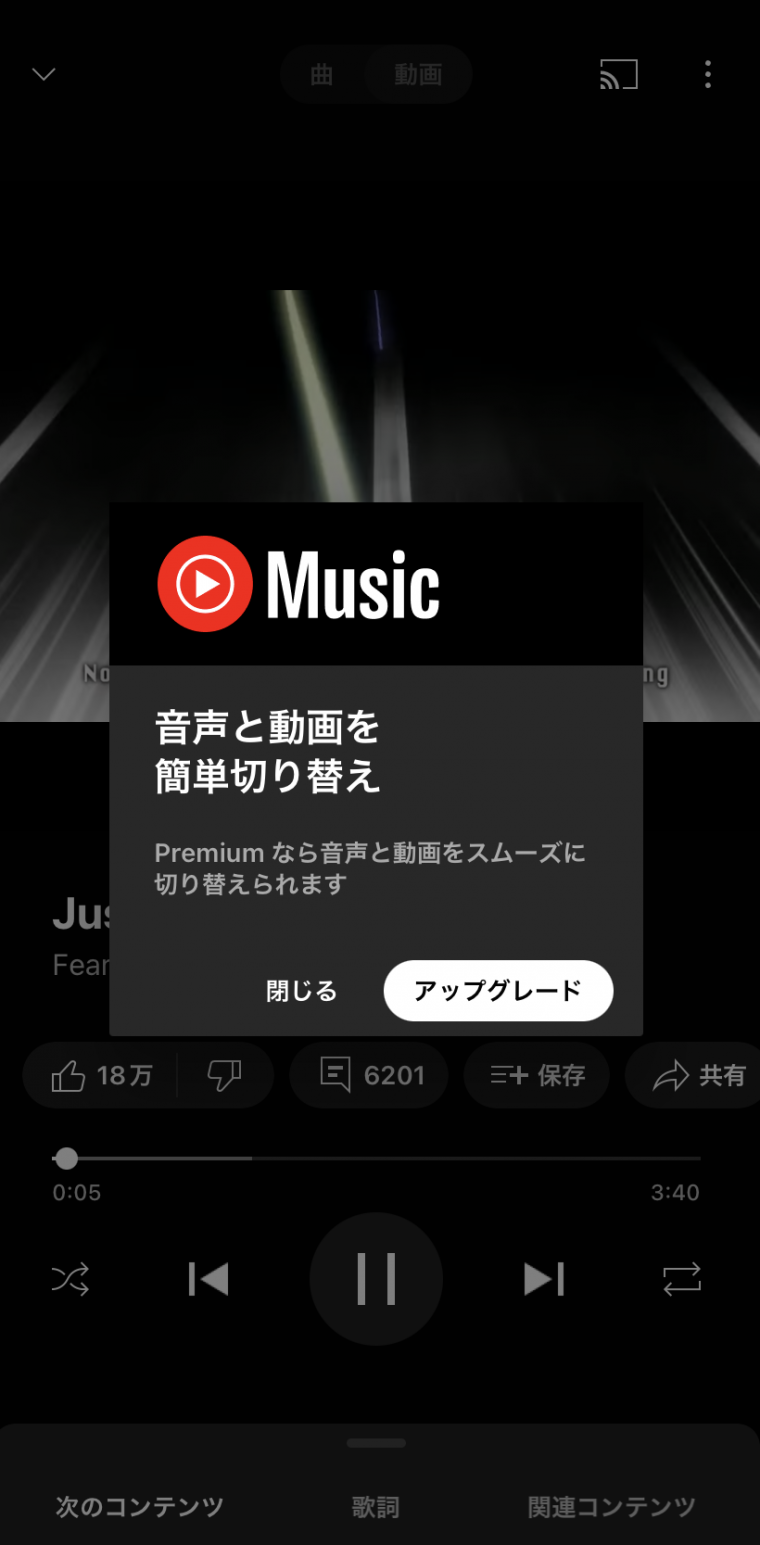Open the three-dot overflow menu
The width and height of the screenshot is (760, 1545).
pos(708,74)
